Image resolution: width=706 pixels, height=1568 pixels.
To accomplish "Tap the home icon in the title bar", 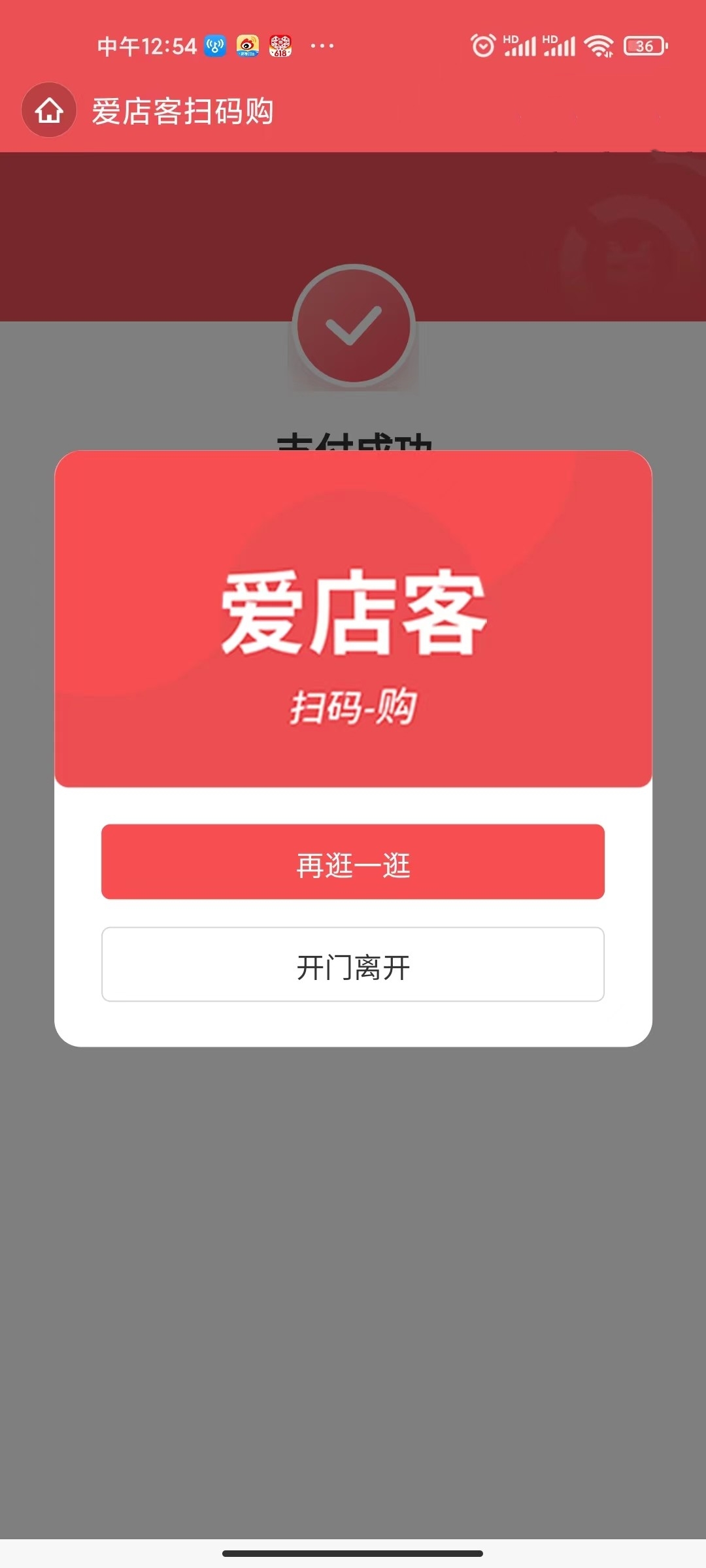I will click(x=49, y=111).
